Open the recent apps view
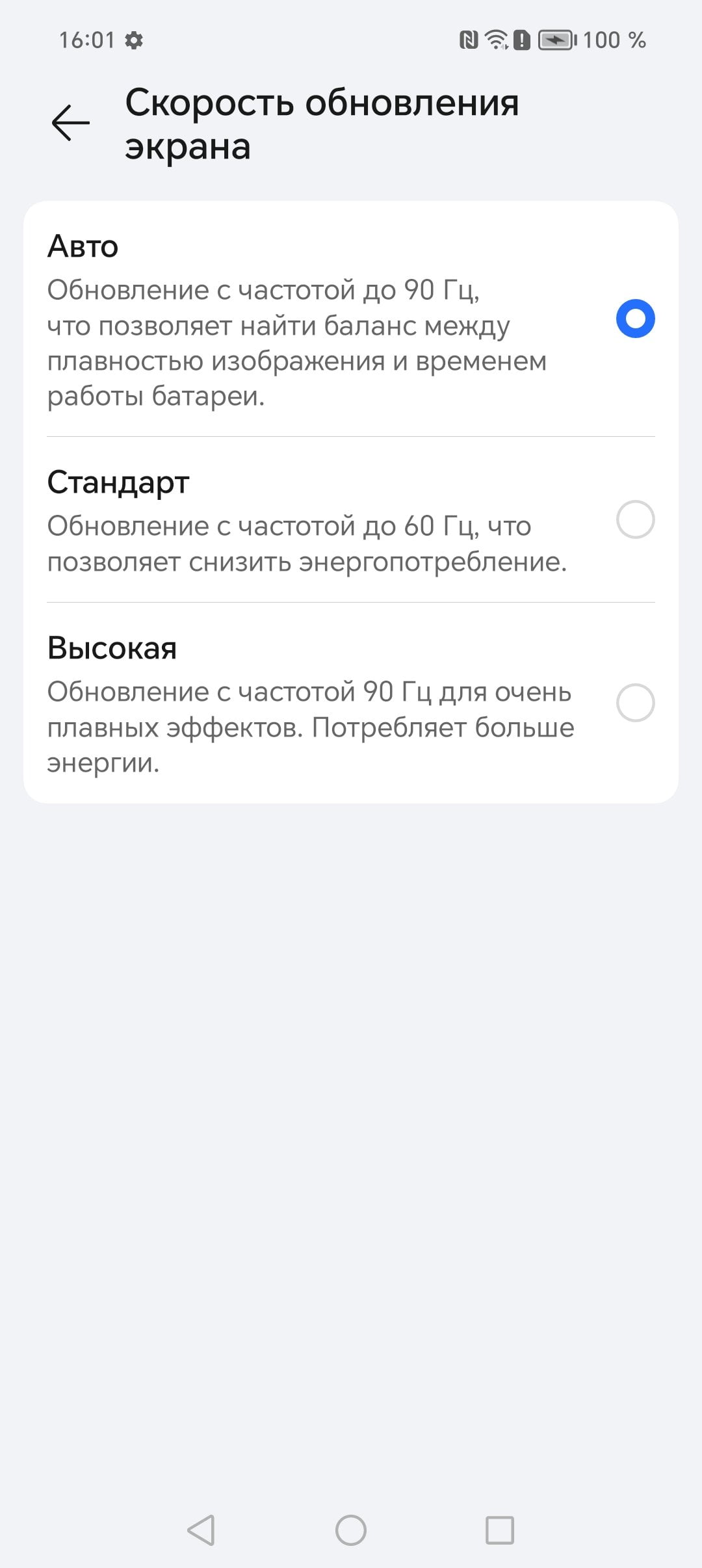The image size is (702, 1568). tap(500, 1530)
